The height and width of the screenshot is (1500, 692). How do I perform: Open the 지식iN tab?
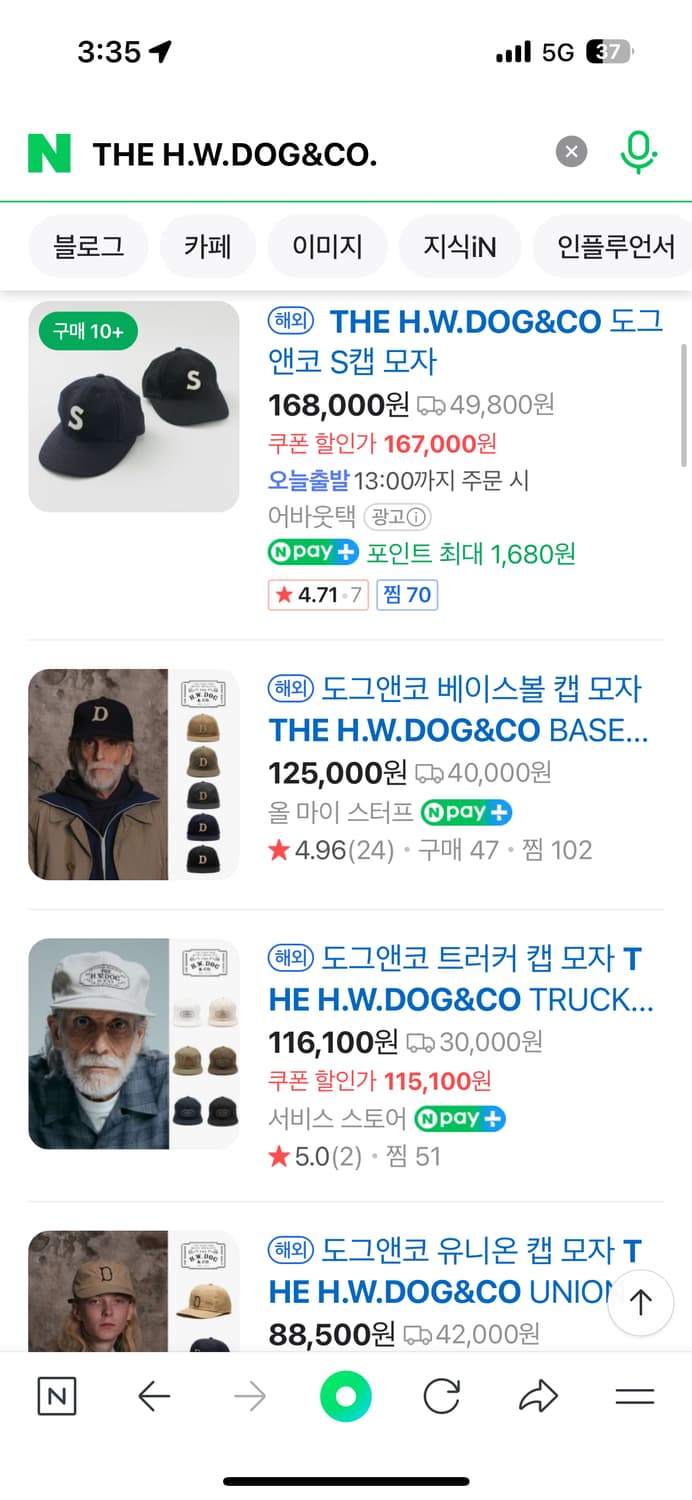click(x=460, y=246)
